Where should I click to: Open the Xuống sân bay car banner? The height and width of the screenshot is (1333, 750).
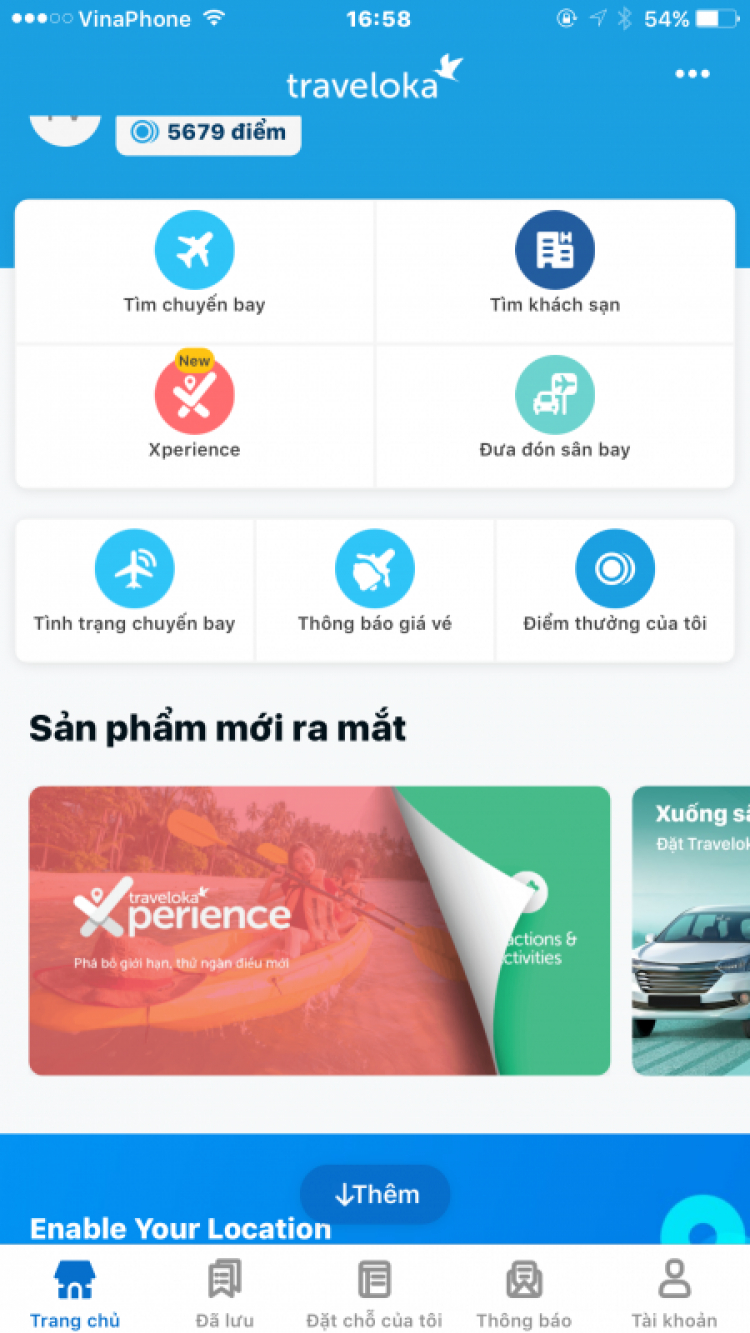[x=692, y=930]
